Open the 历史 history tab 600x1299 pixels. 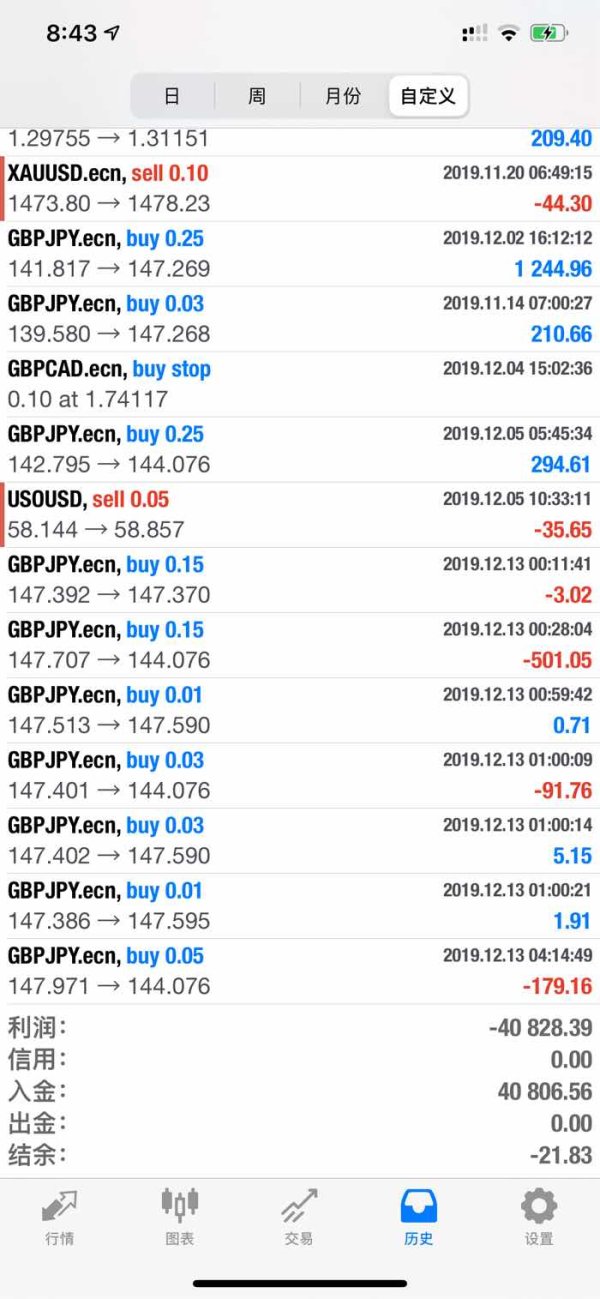[x=419, y=1217]
